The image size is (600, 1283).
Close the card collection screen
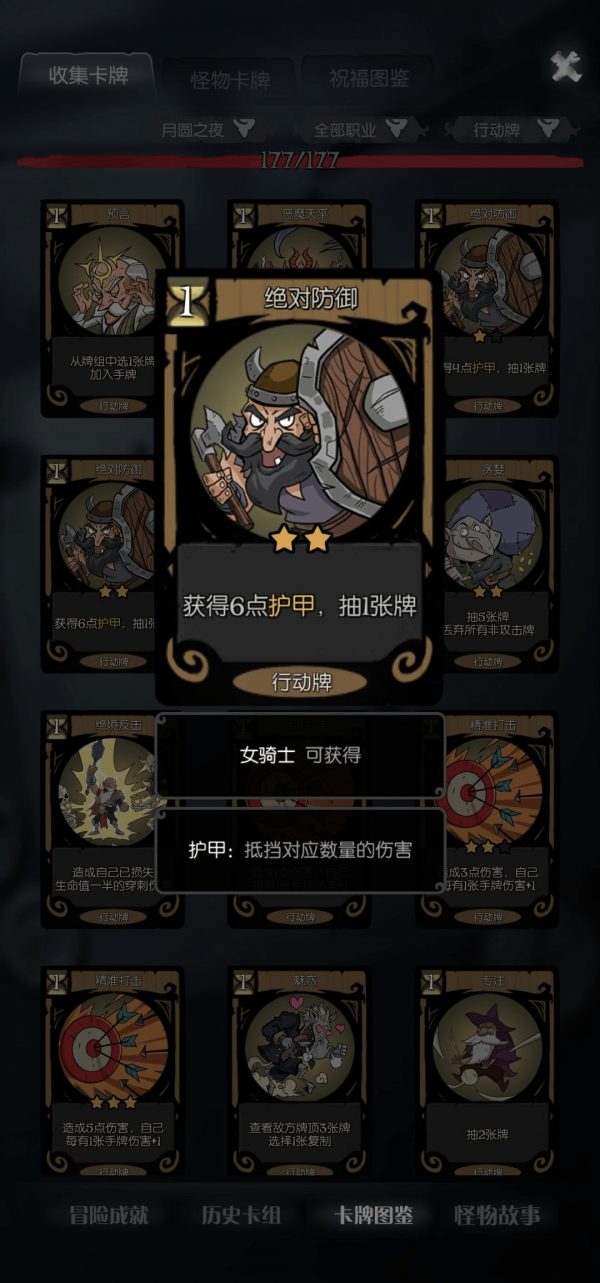565,67
